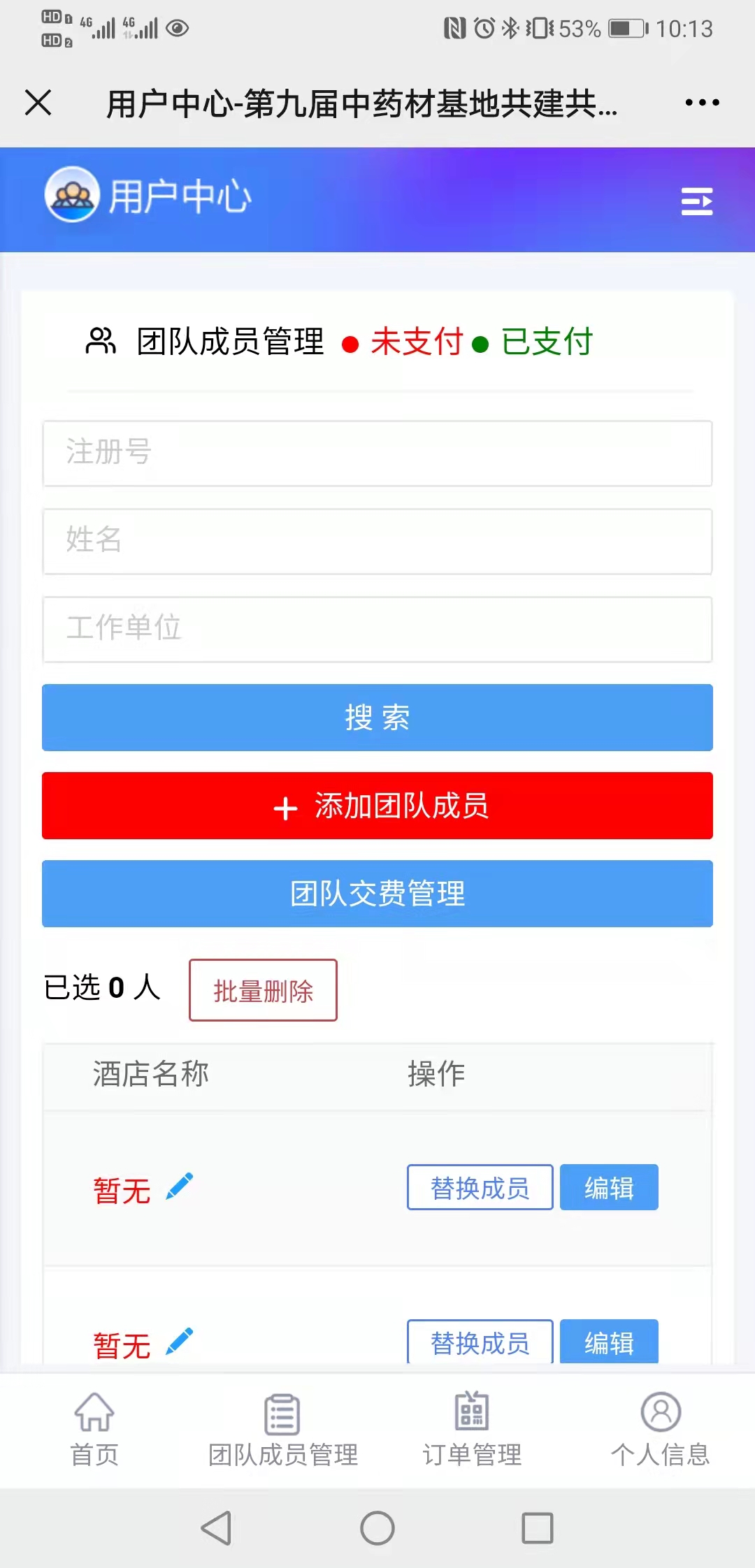This screenshot has height=1568, width=755.
Task: Switch to the 订单管理 tab
Action: (472, 1429)
